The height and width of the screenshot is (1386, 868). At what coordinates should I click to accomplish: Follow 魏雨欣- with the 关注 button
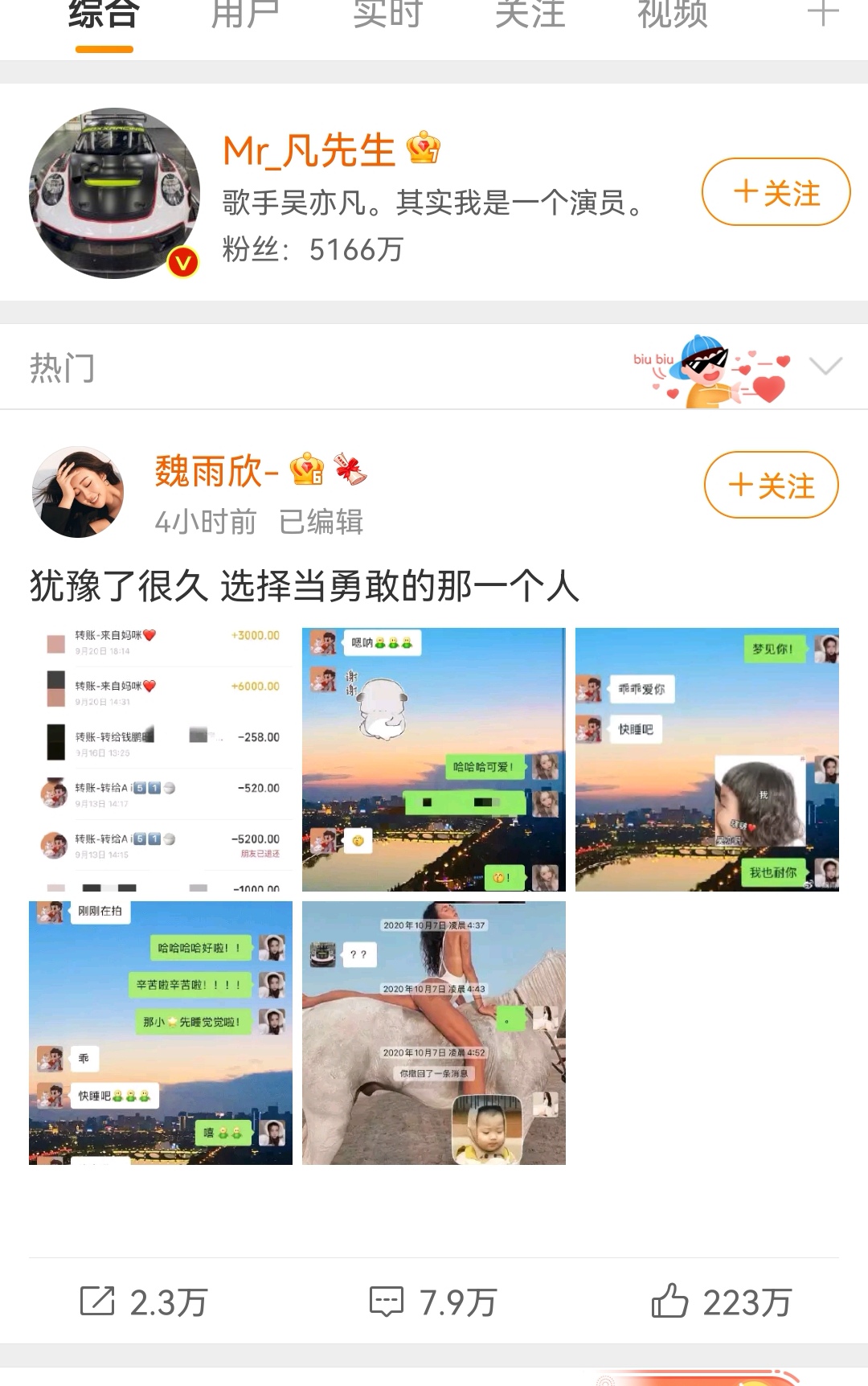click(x=771, y=486)
